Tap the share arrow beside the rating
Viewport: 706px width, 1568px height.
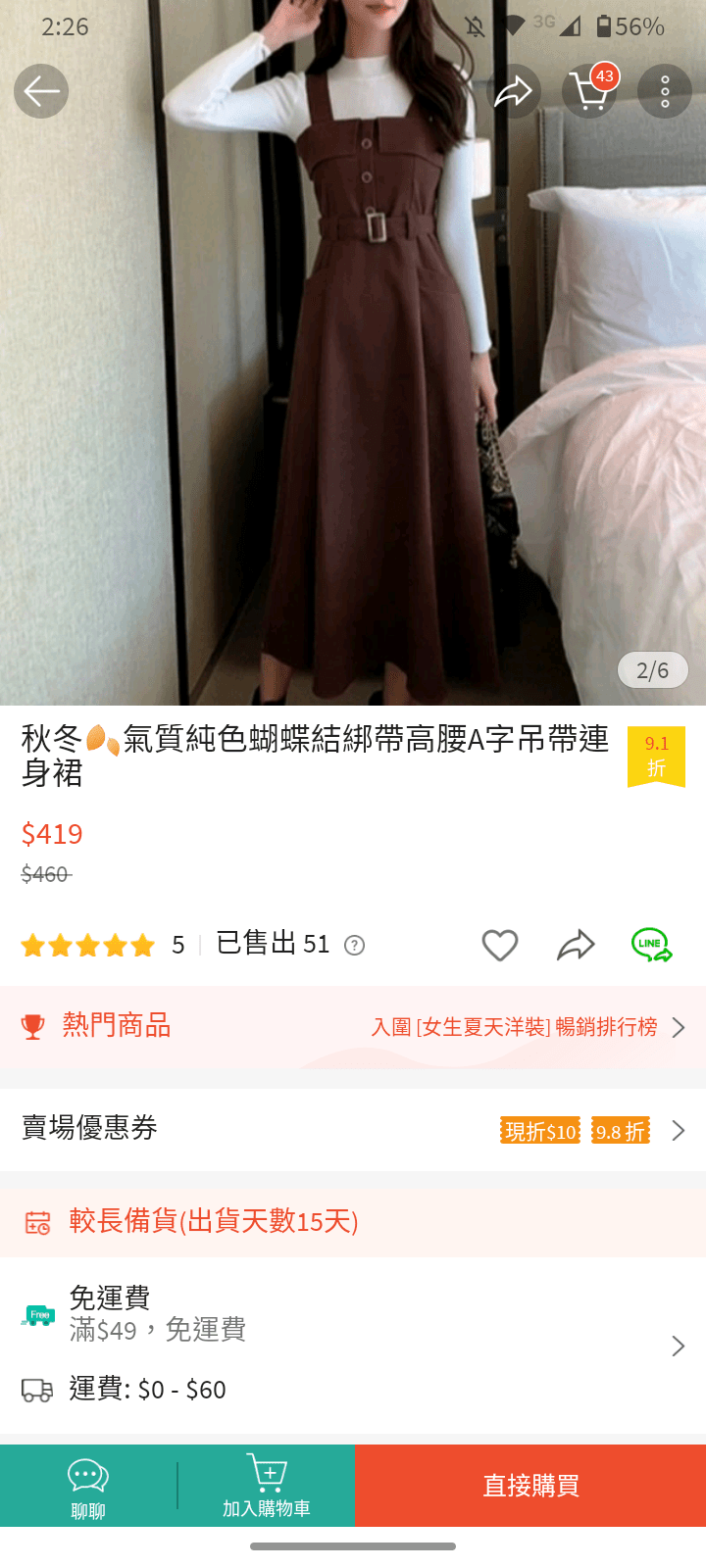(x=575, y=944)
